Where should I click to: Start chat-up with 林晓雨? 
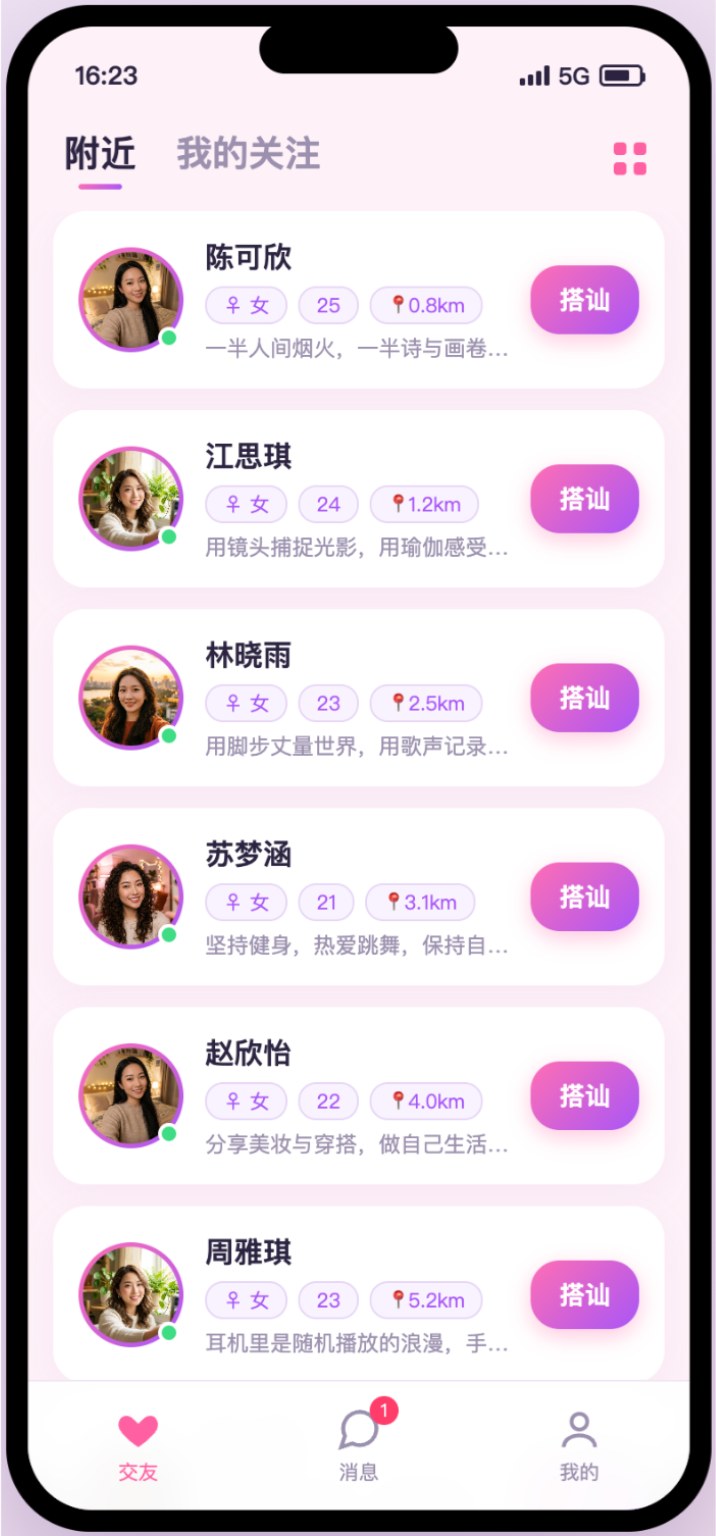(x=584, y=698)
